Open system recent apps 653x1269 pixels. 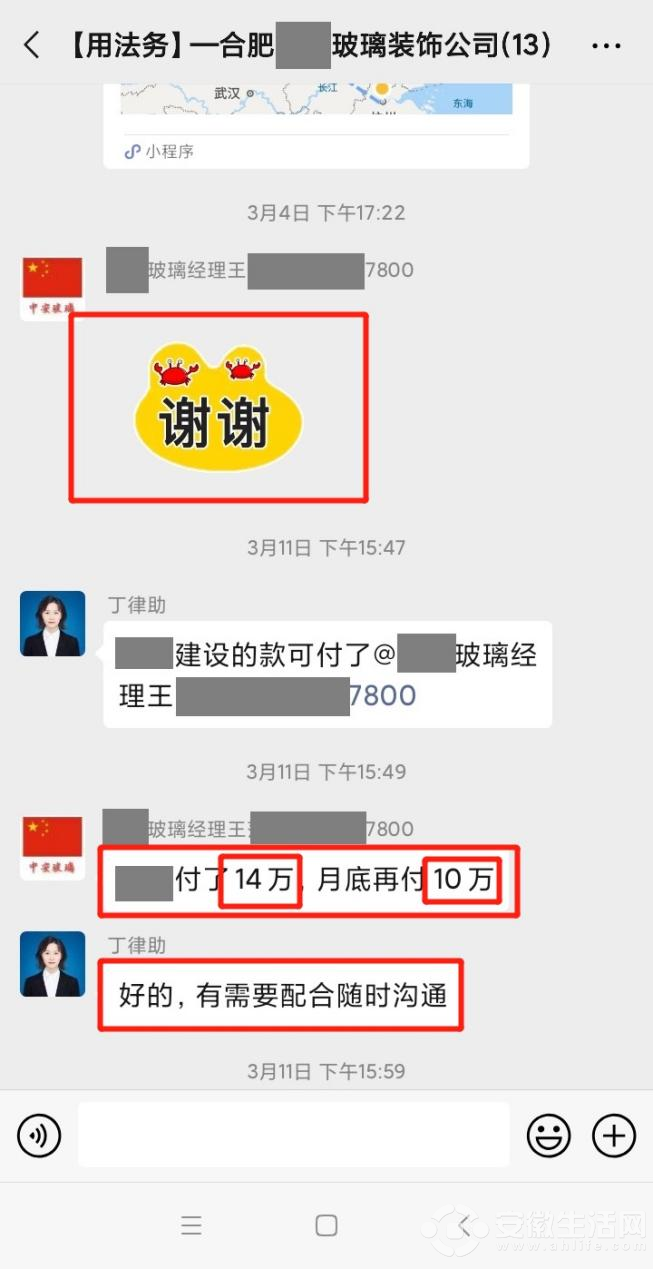coord(191,1225)
